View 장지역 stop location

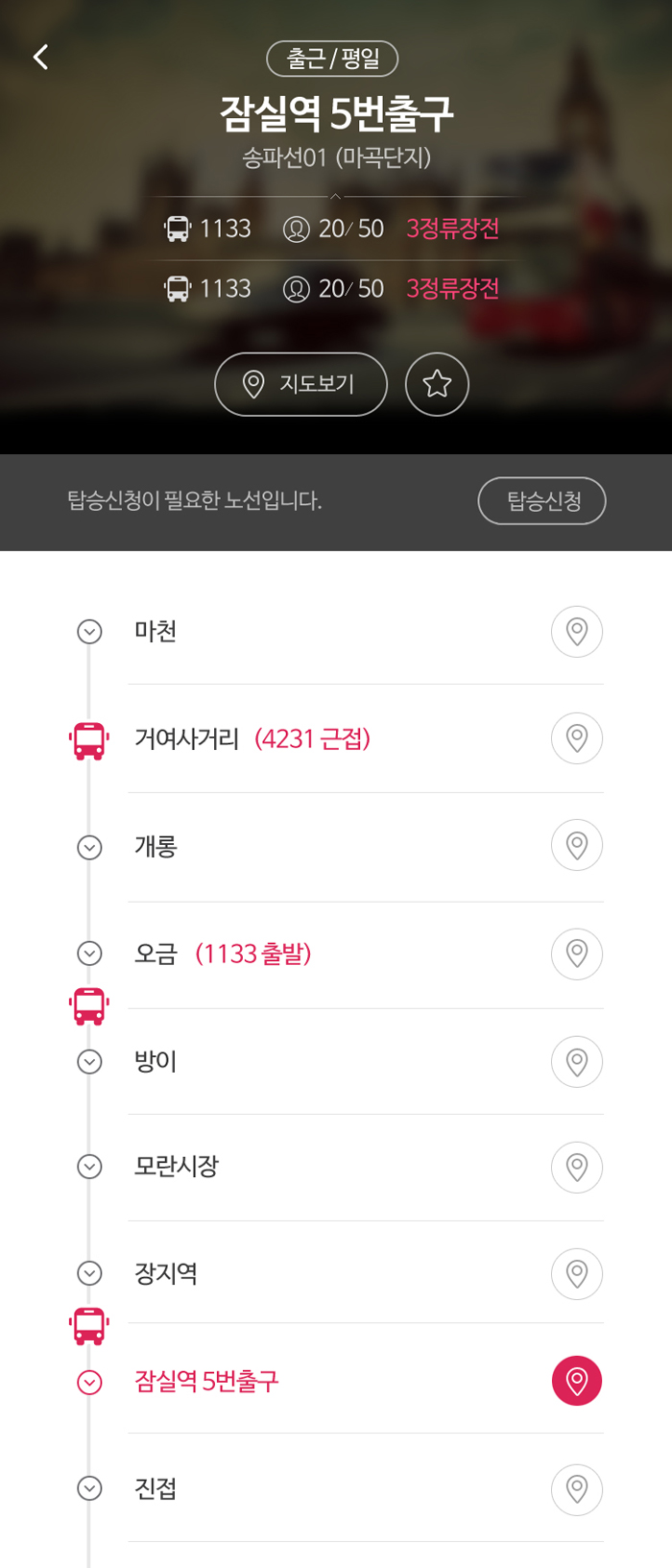[576, 1274]
